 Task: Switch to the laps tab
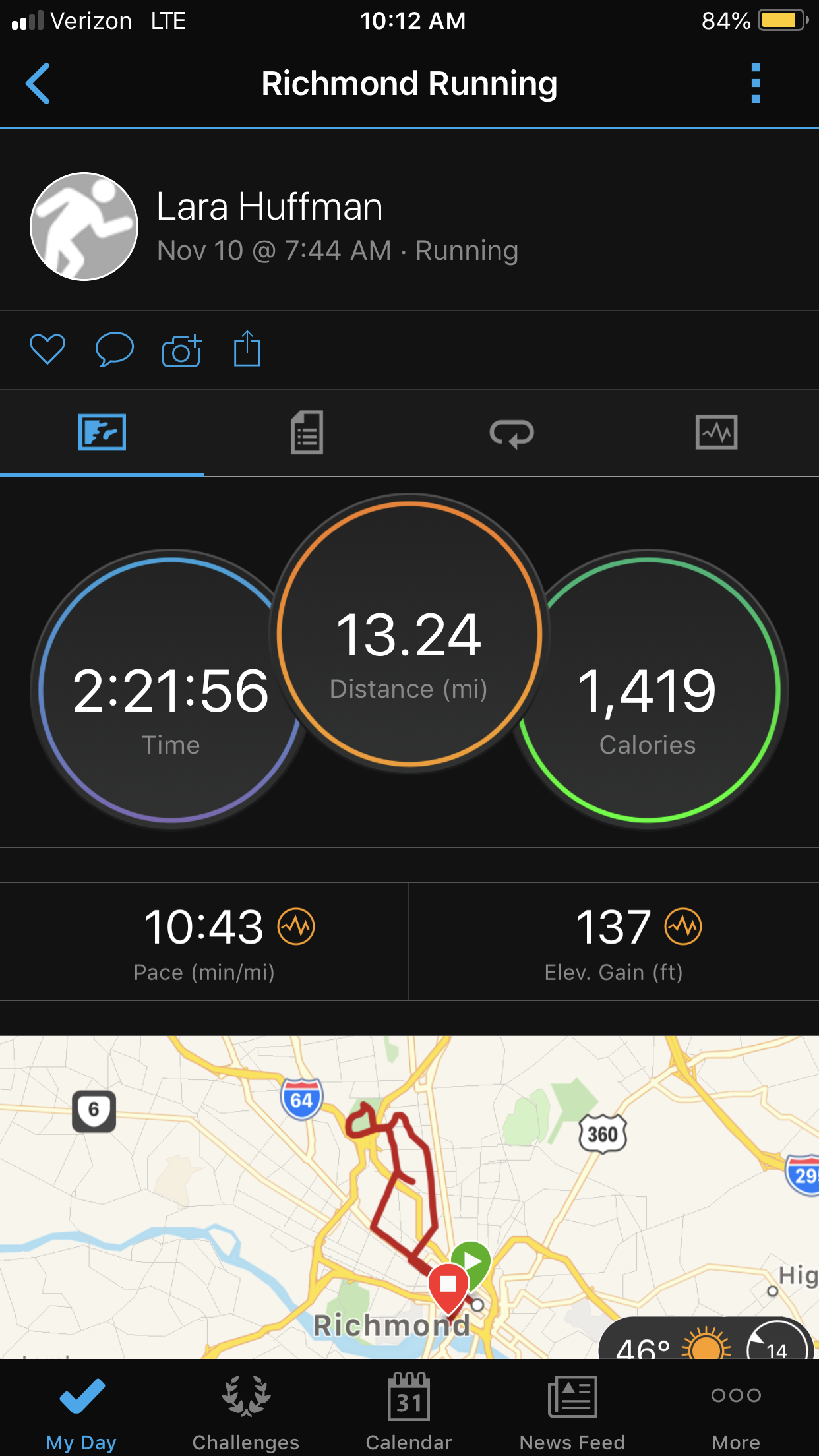pyautogui.click(x=512, y=433)
